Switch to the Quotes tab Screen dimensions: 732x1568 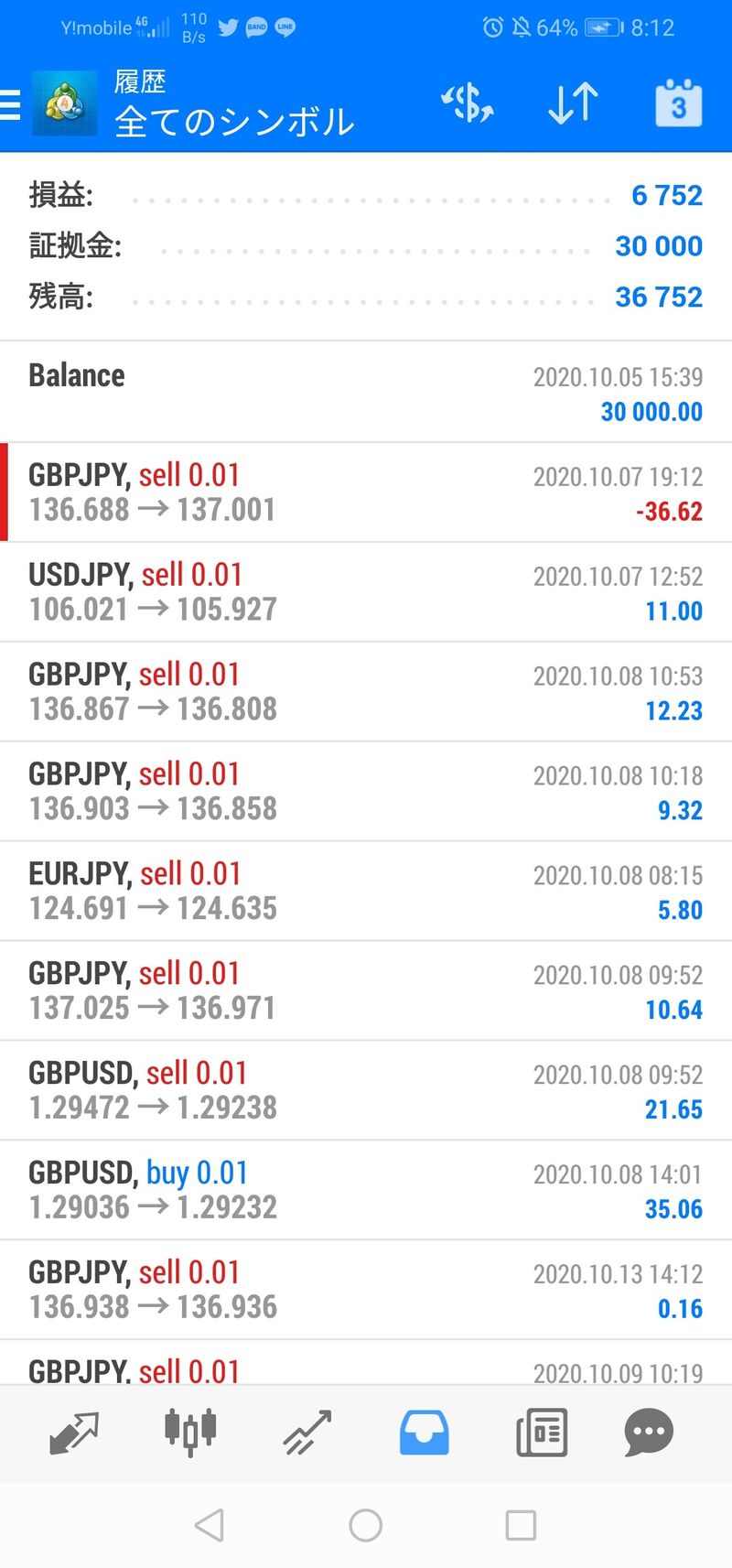coord(73,1433)
